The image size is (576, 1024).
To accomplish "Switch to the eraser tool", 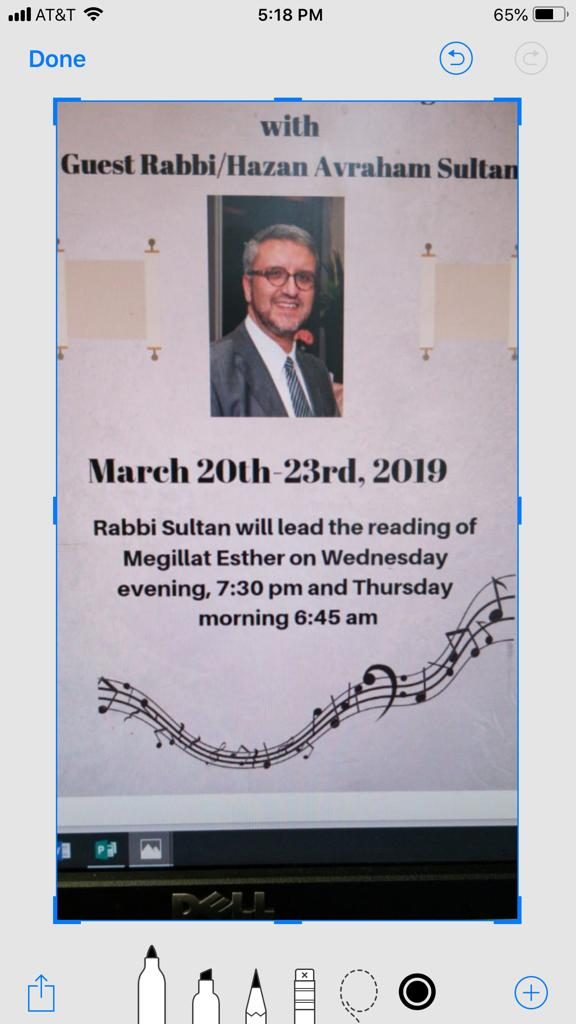I will click(304, 996).
